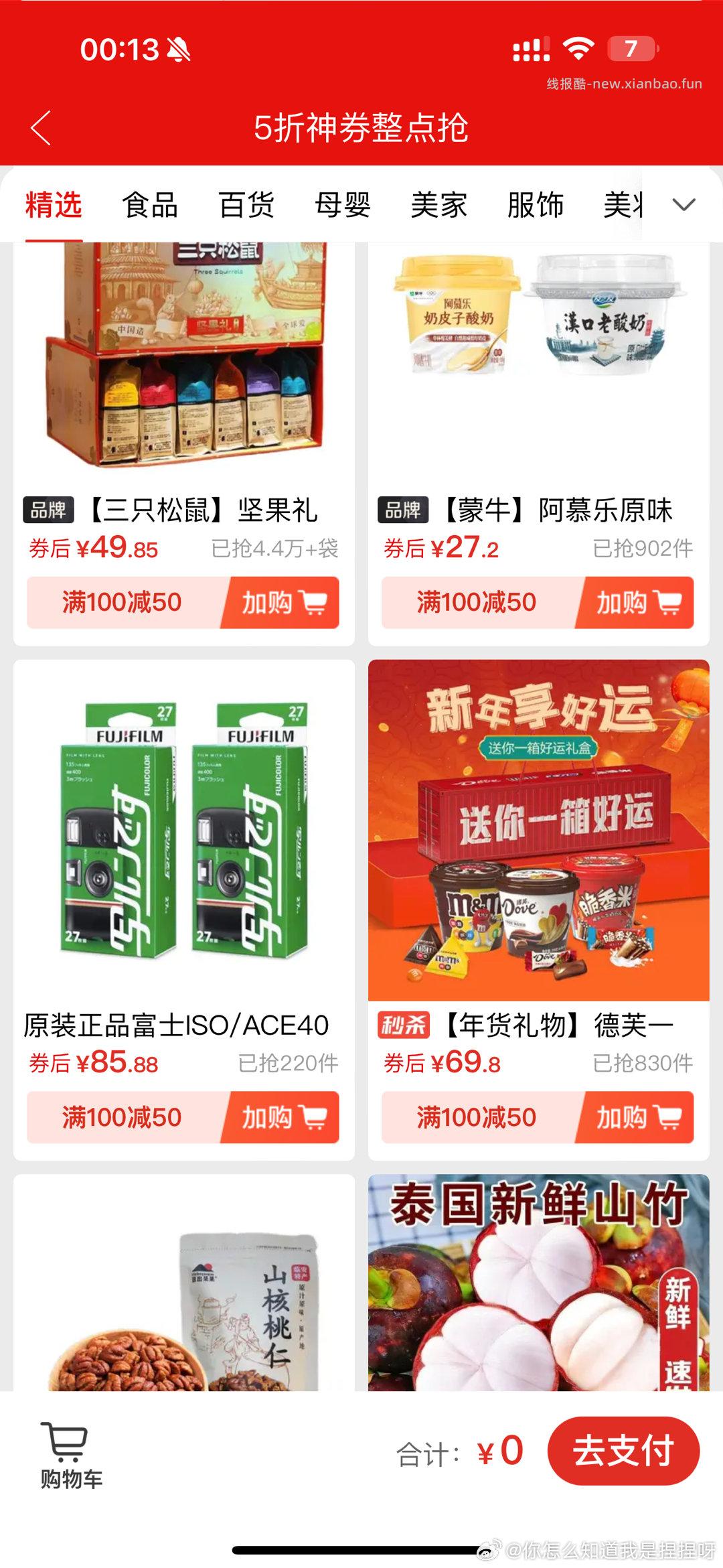Tap the cart icon on 蒙牛 加购 button
The width and height of the screenshot is (723, 1568).
click(669, 604)
